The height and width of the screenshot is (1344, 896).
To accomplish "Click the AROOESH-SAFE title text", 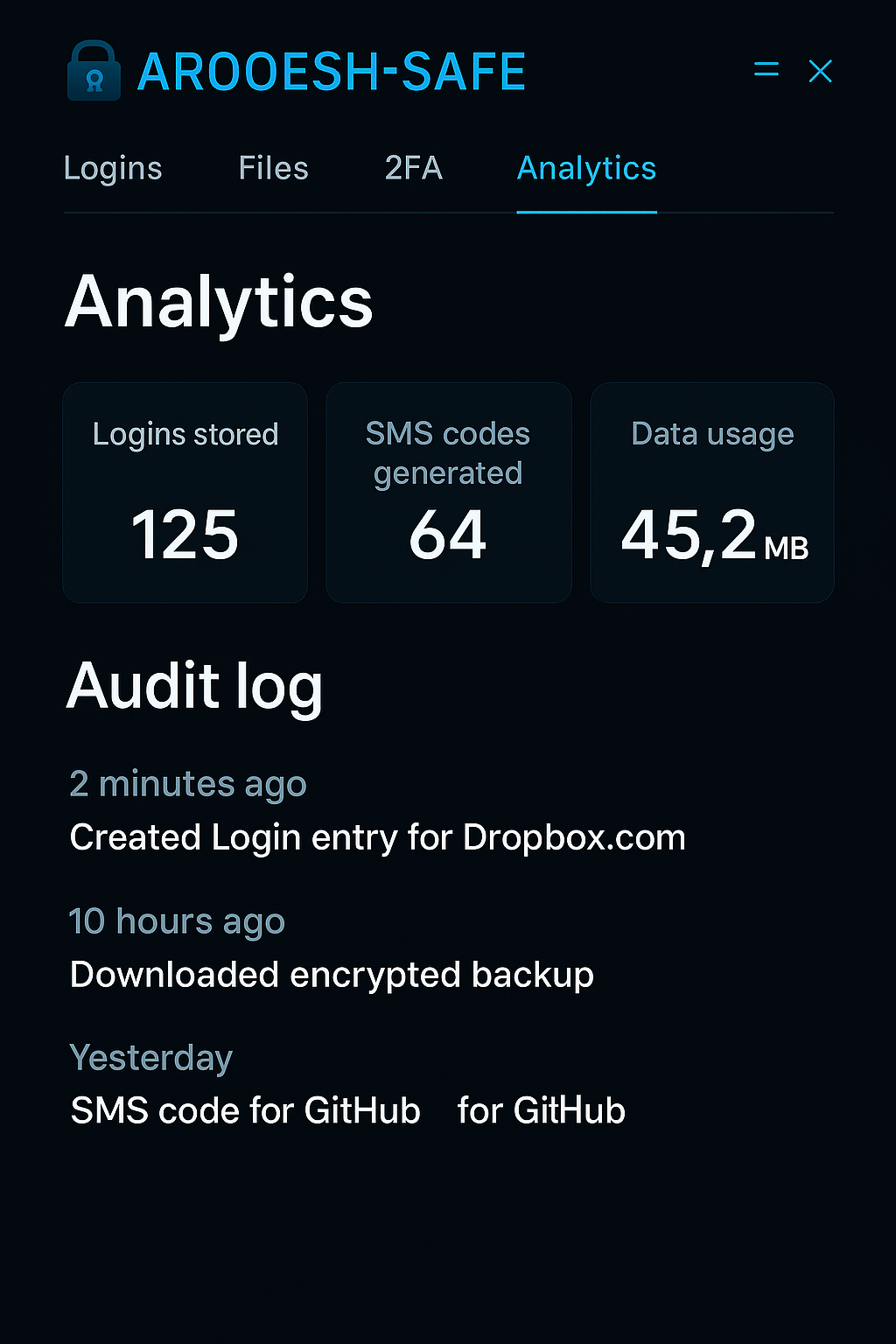I will [x=329, y=73].
